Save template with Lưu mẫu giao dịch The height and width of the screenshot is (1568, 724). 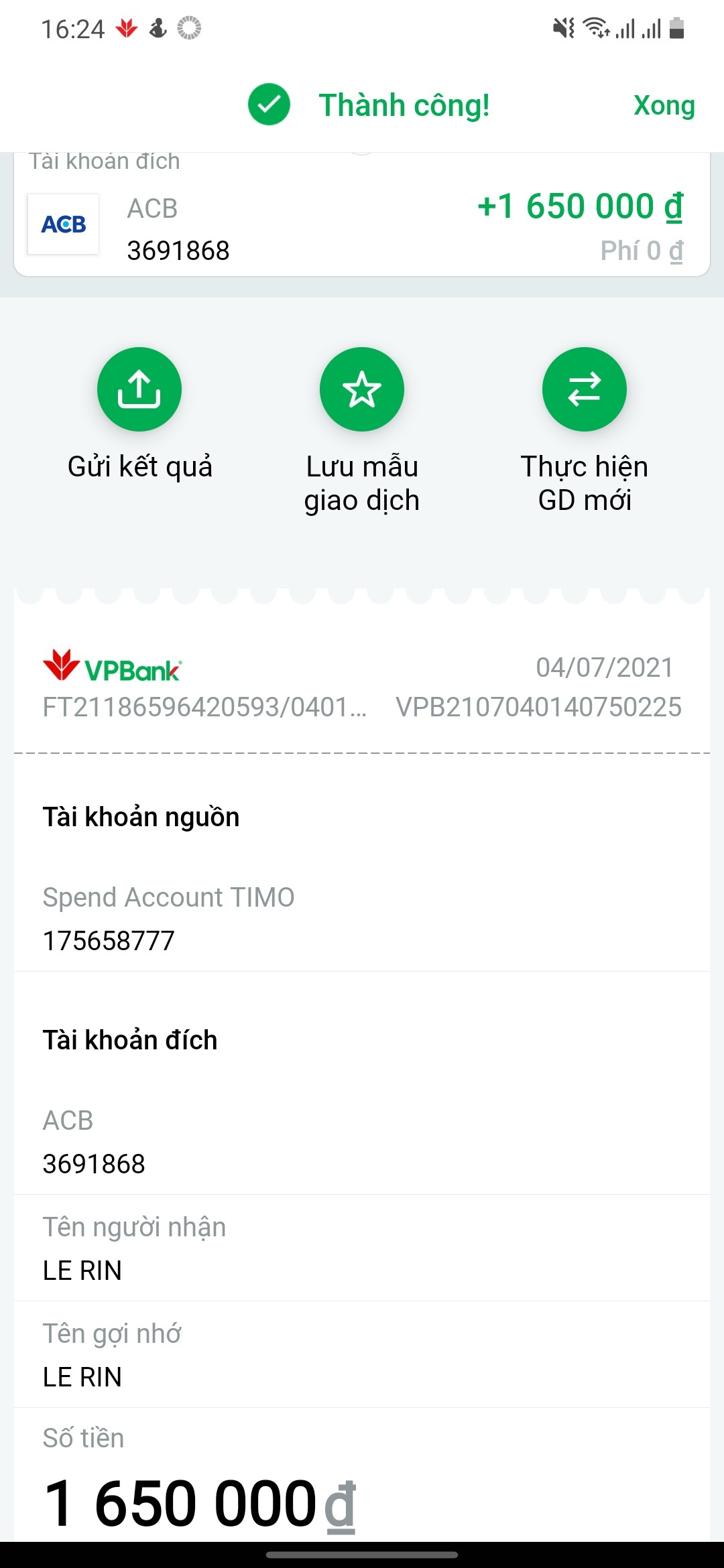tap(362, 389)
